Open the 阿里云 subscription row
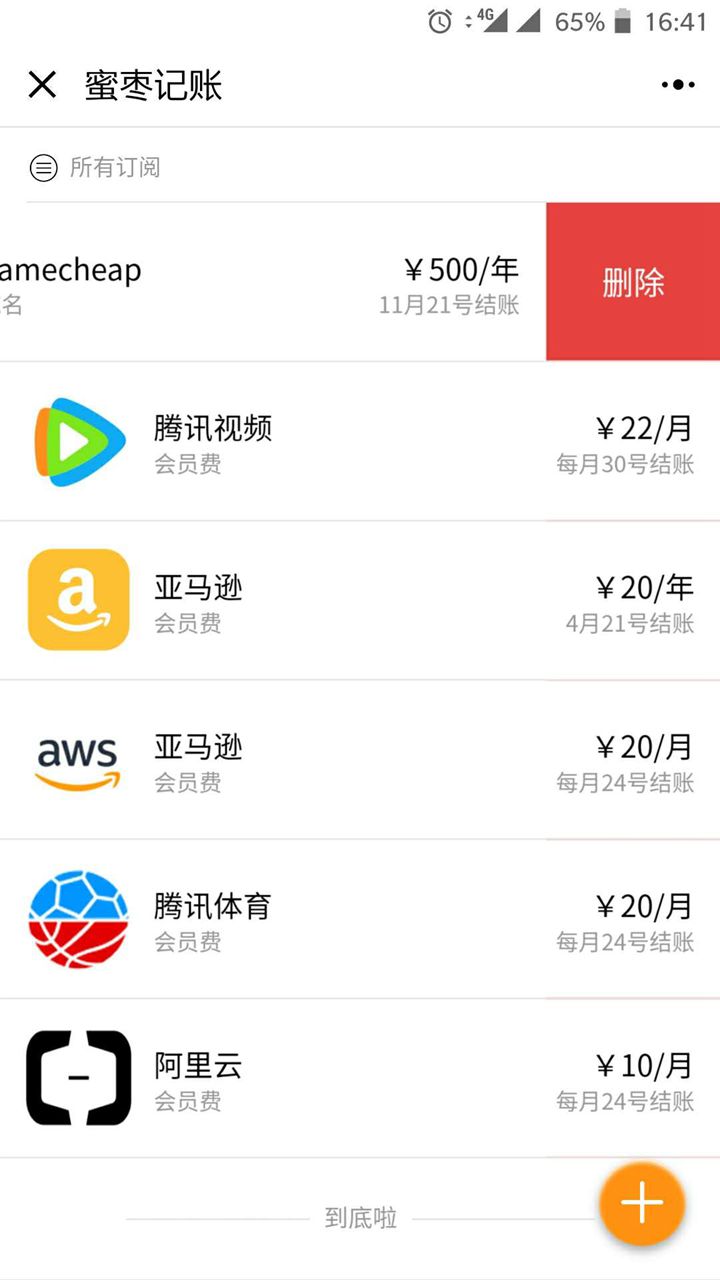The width and height of the screenshot is (720, 1280). click(x=360, y=1078)
